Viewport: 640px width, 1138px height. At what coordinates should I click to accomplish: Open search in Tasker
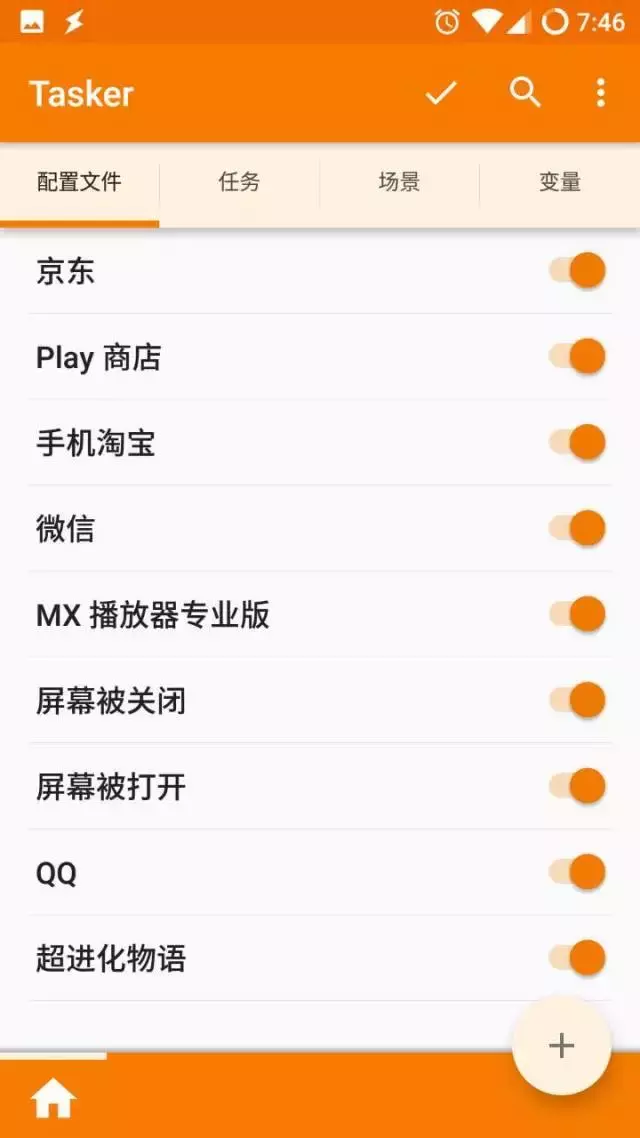[525, 93]
